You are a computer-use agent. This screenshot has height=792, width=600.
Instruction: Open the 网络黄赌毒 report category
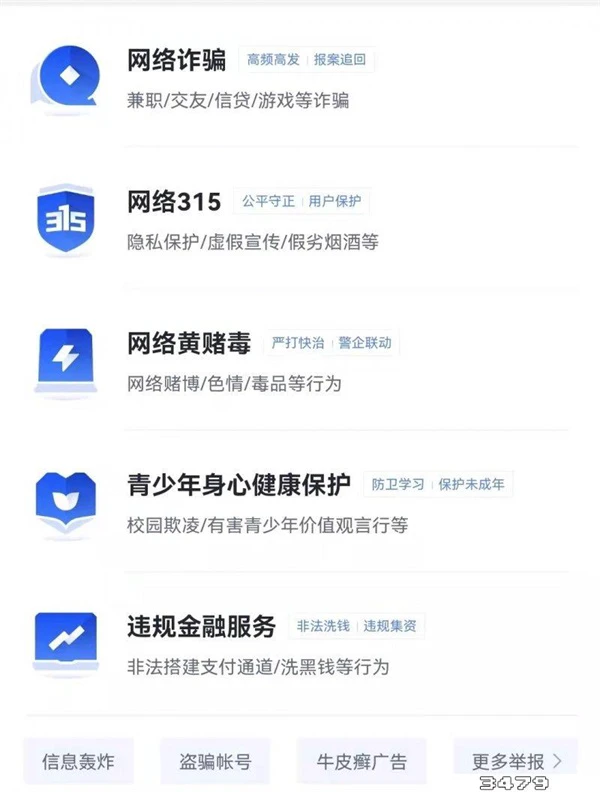point(300,361)
